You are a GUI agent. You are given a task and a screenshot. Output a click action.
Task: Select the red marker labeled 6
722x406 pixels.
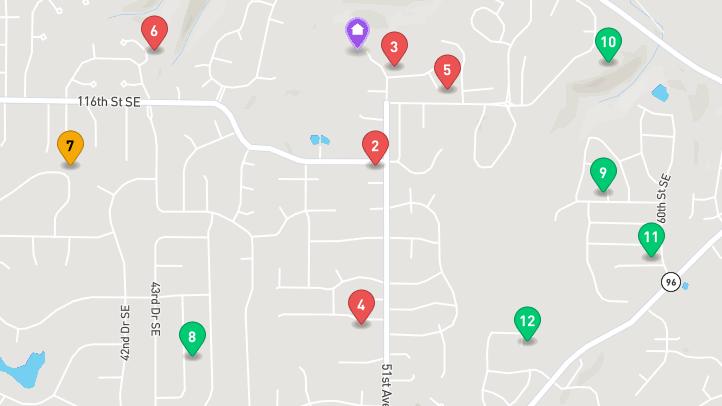154,31
